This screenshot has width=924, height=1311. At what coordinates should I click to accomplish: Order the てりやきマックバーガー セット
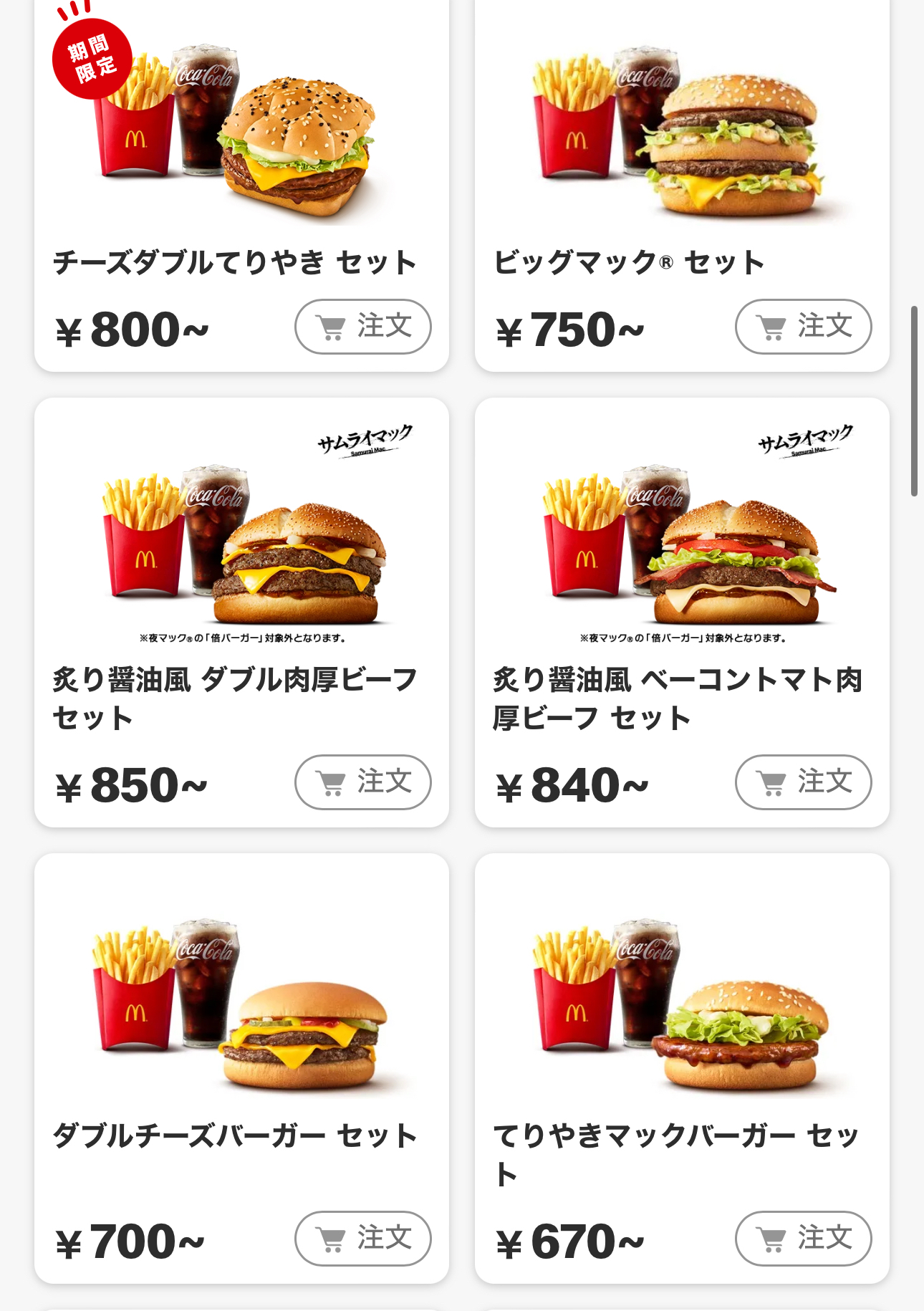(x=803, y=1238)
